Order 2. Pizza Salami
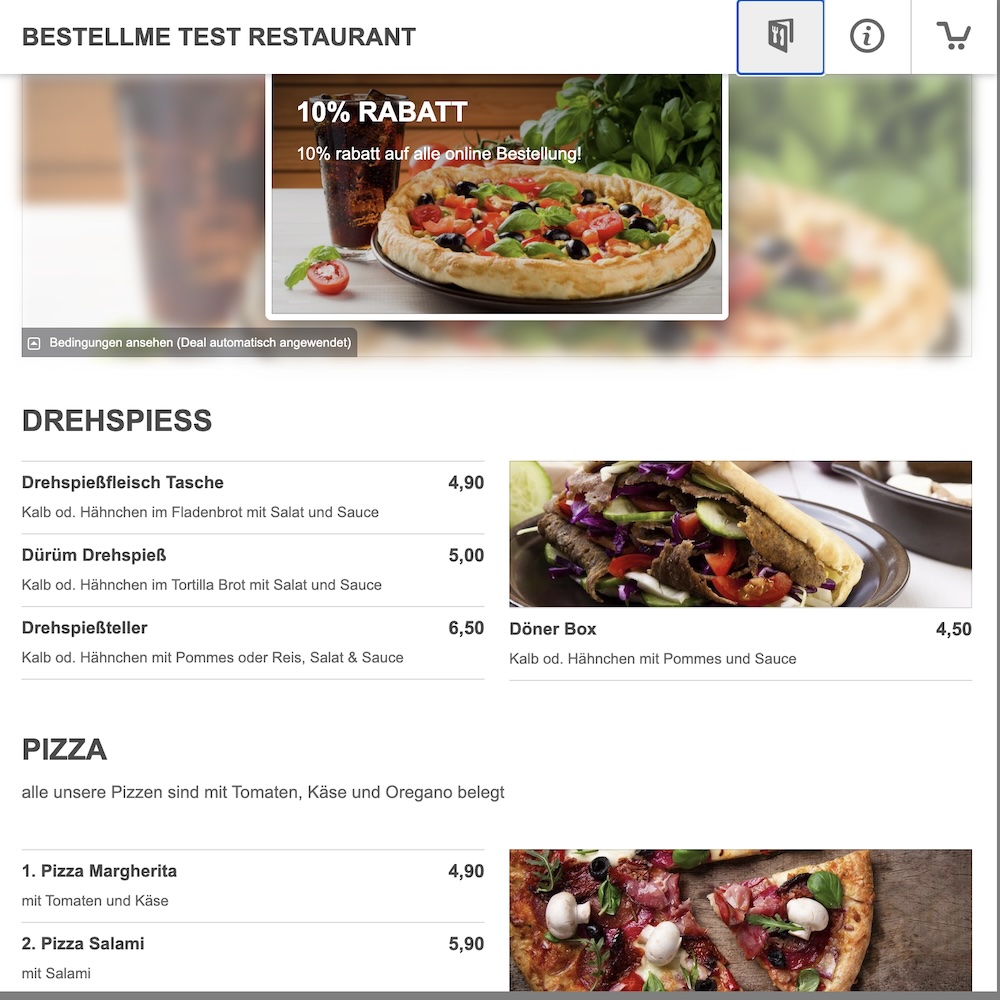The width and height of the screenshot is (1000, 1000). (x=252, y=957)
